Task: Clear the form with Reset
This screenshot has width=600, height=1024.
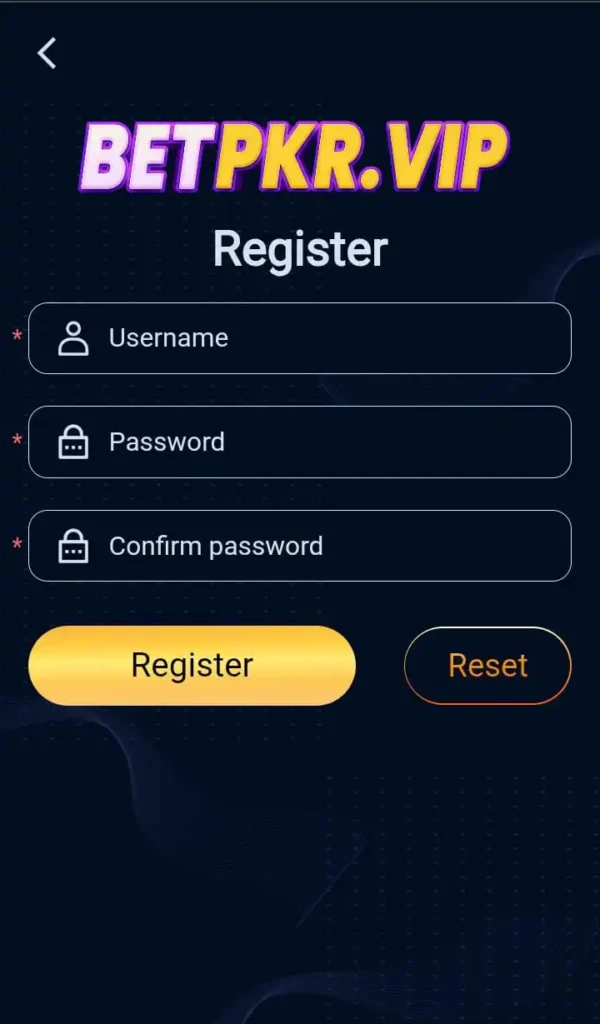Action: [487, 666]
